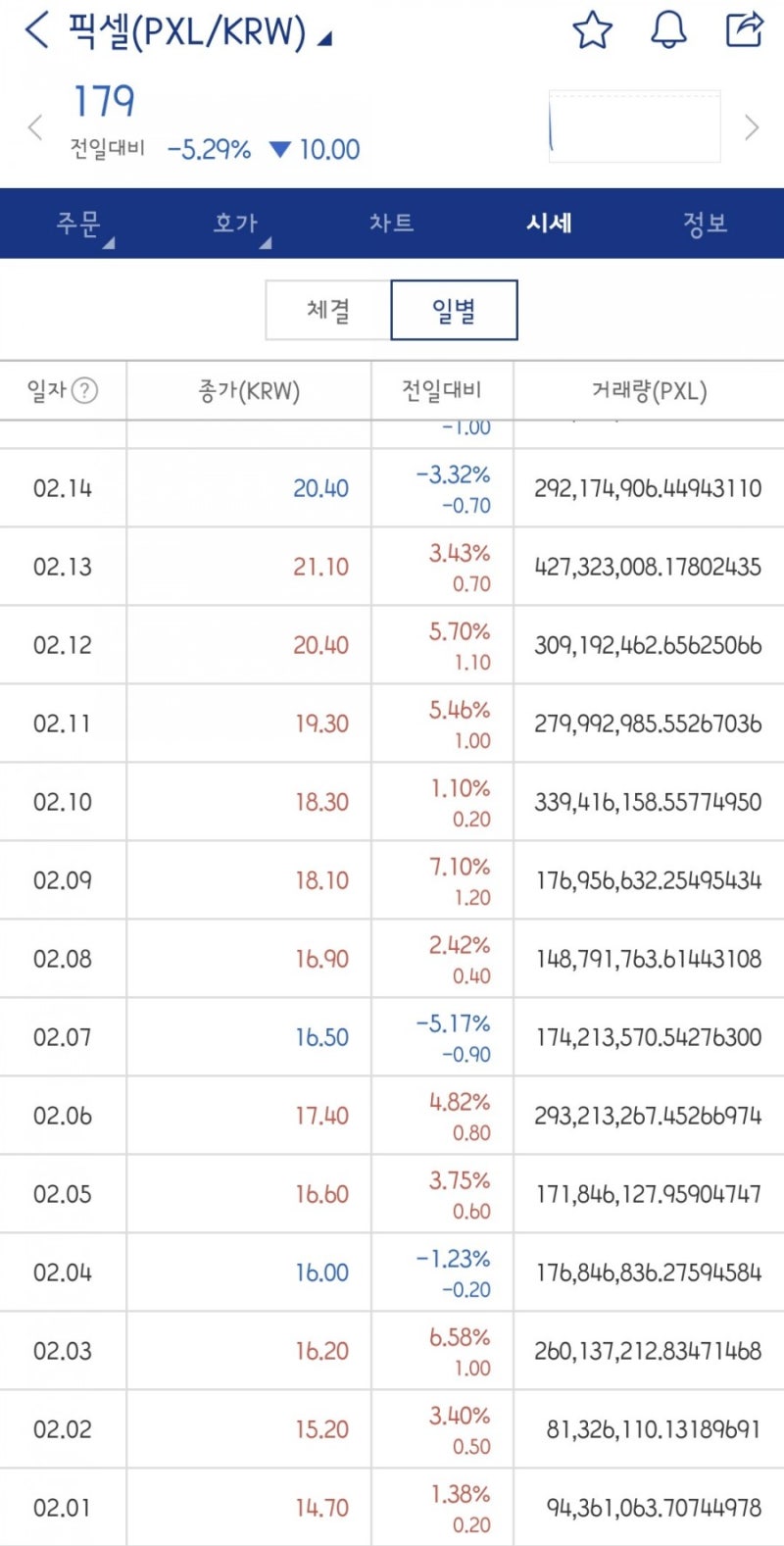Image resolution: width=784 pixels, height=1546 pixels.
Task: Tap the mini chart preview thumbnail
Action: (632, 125)
